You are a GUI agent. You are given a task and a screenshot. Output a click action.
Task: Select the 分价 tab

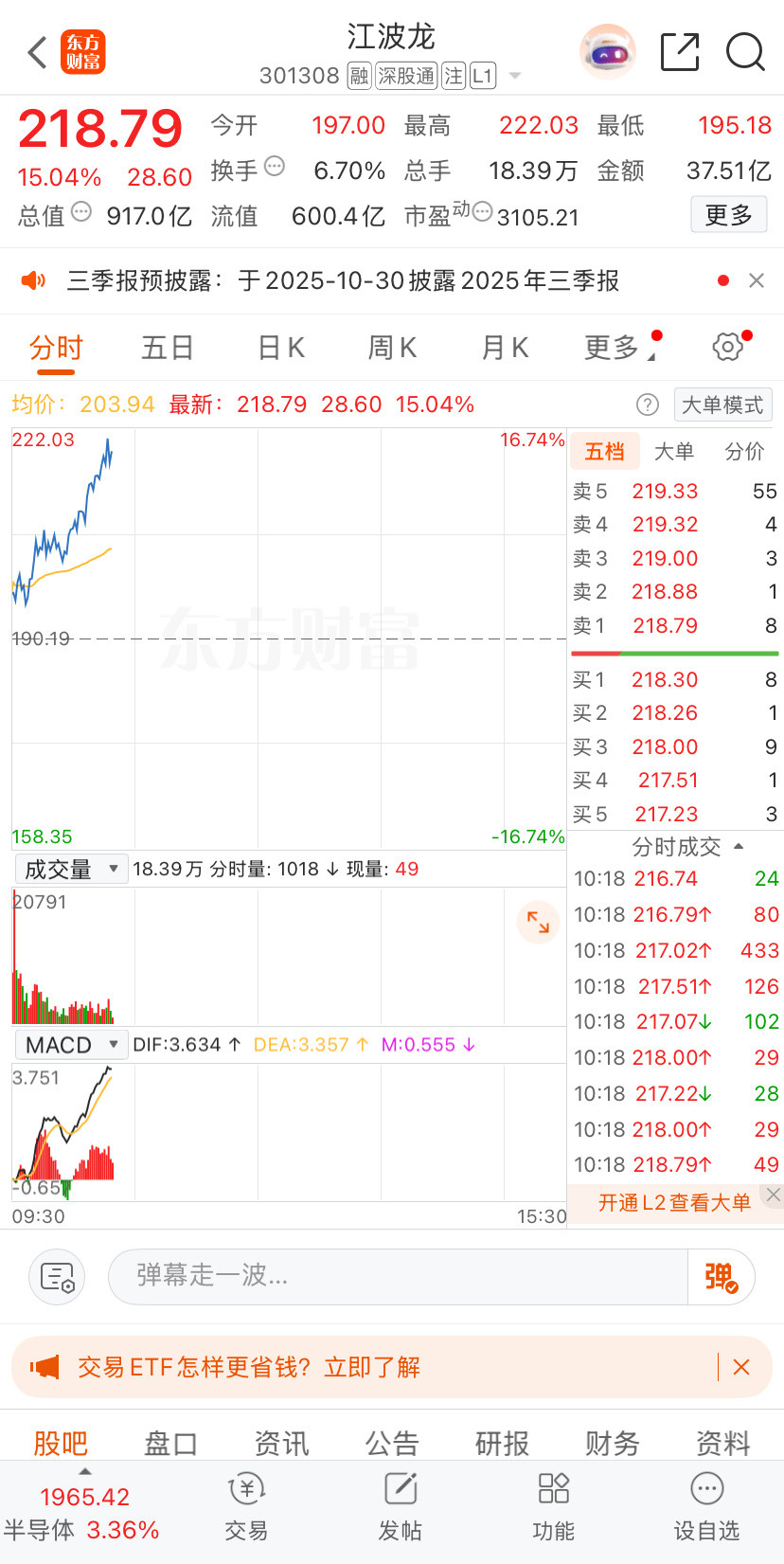pos(744,452)
